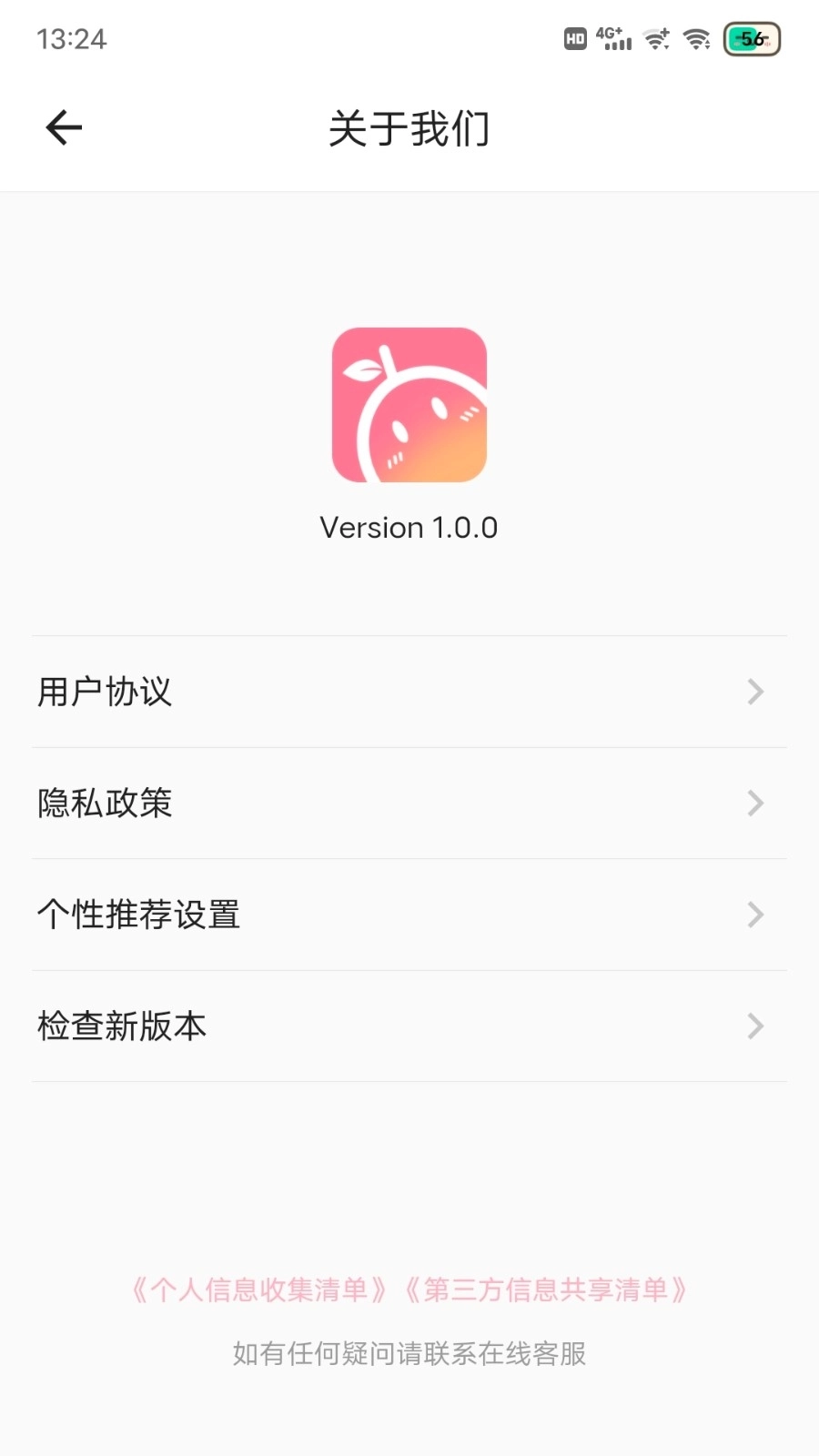The height and width of the screenshot is (1456, 819).
Task: Tap the Version 1.0.0 label
Action: 409,527
